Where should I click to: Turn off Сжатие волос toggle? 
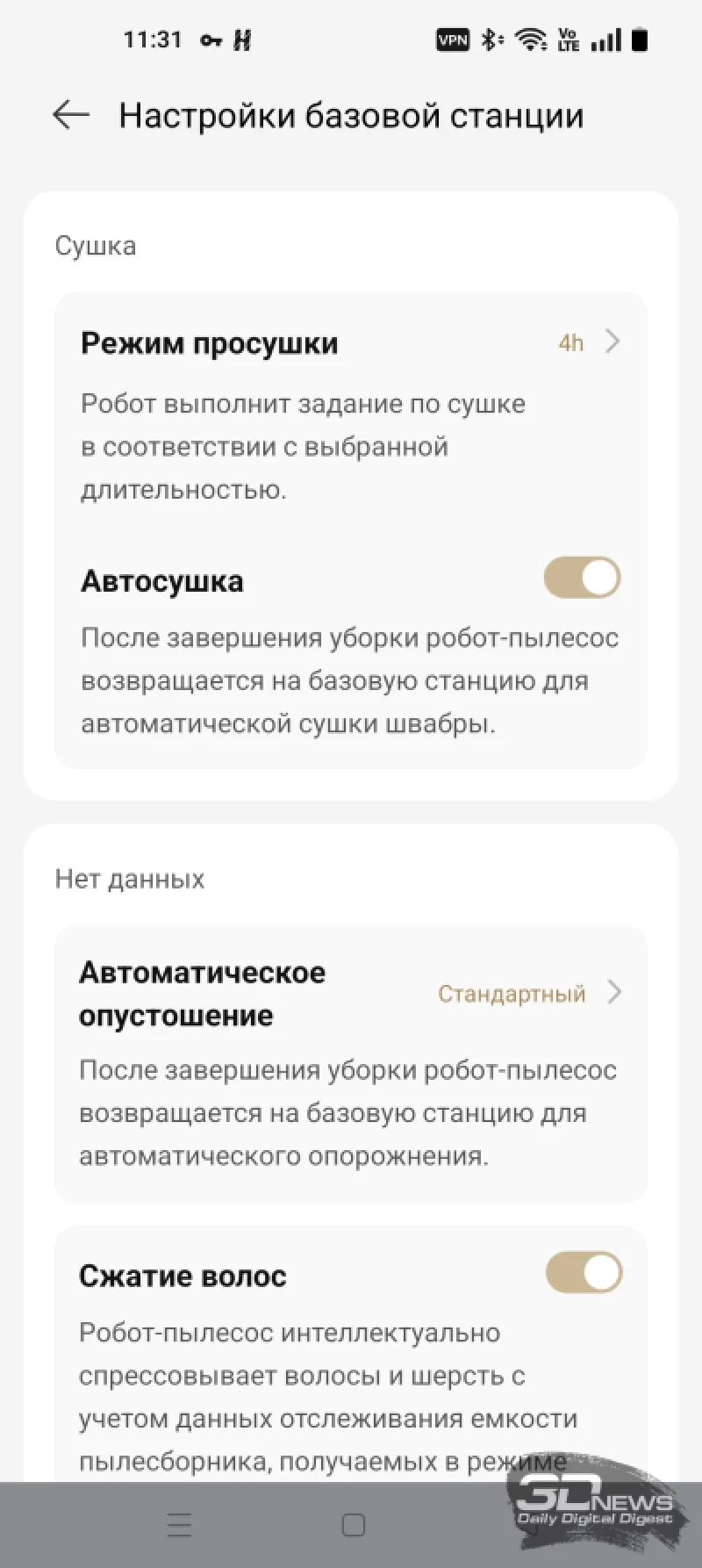584,1273
